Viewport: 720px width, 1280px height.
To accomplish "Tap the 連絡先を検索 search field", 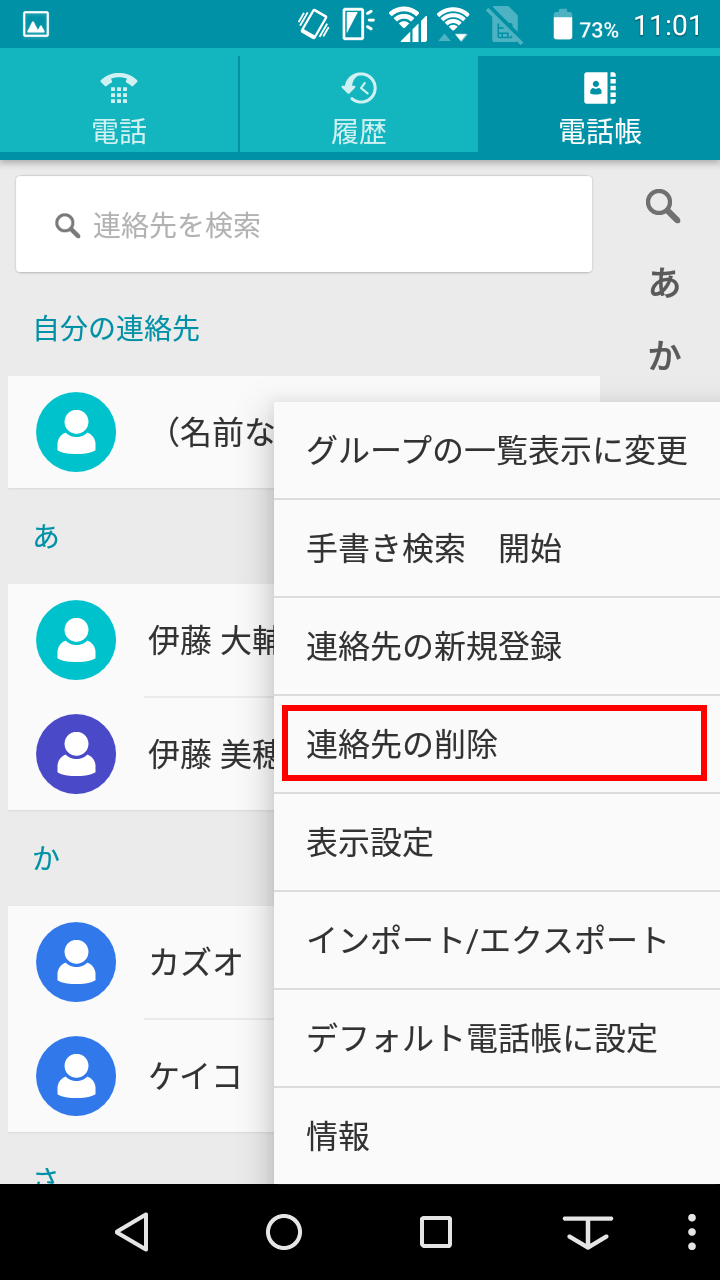I will pyautogui.click(x=304, y=225).
